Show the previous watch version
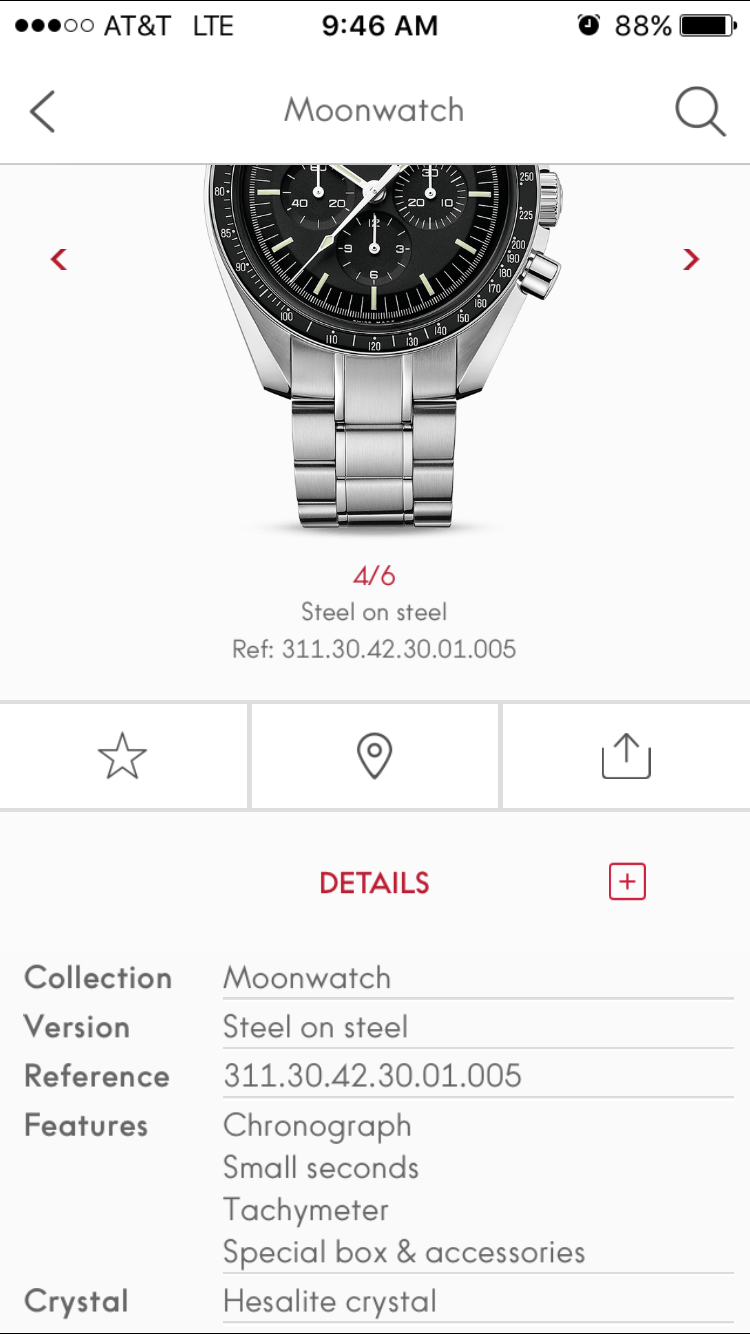The image size is (750, 1334). [59, 260]
